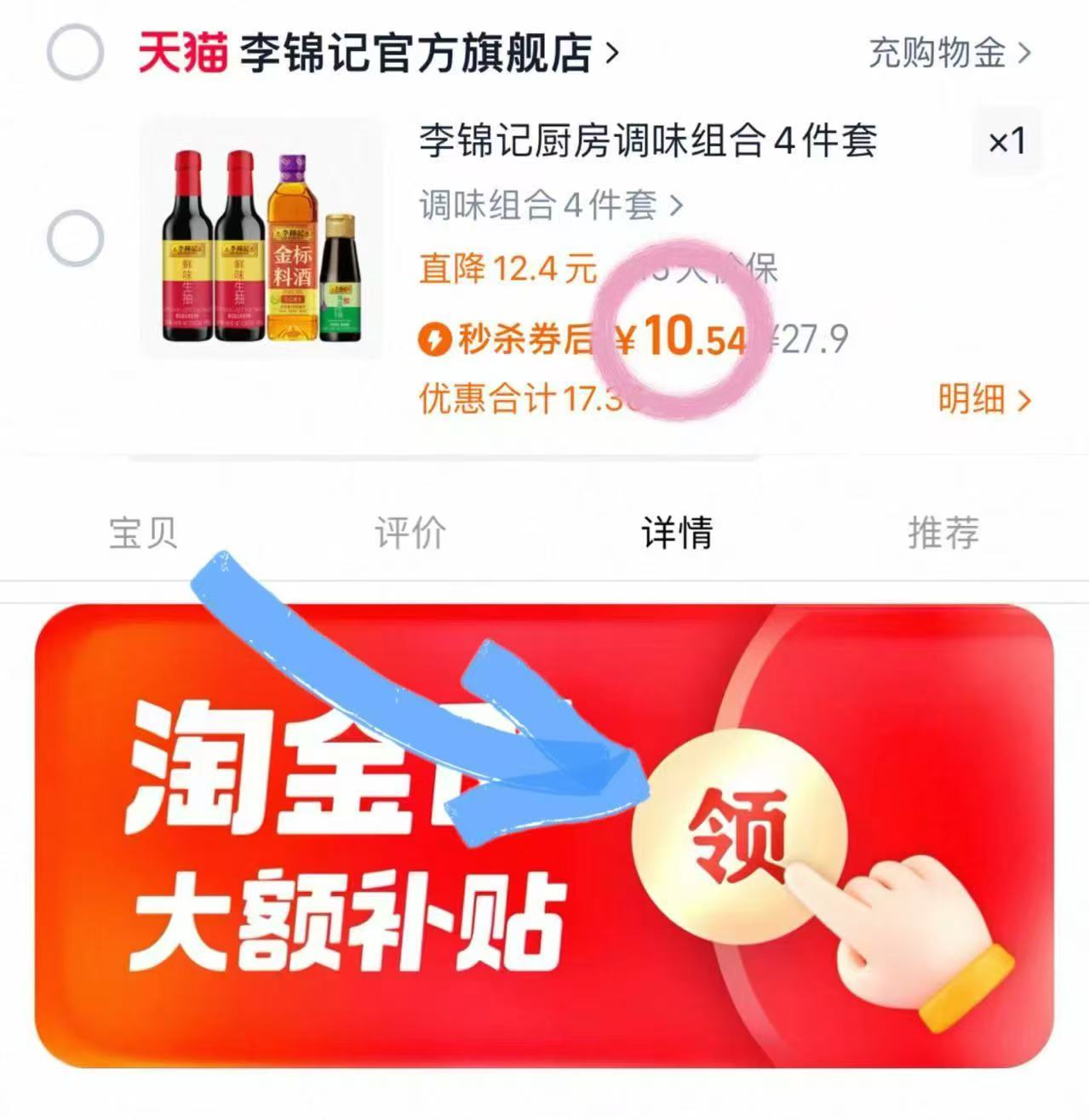Click the ×1 quantity label
The image size is (1089, 1120).
click(1007, 142)
